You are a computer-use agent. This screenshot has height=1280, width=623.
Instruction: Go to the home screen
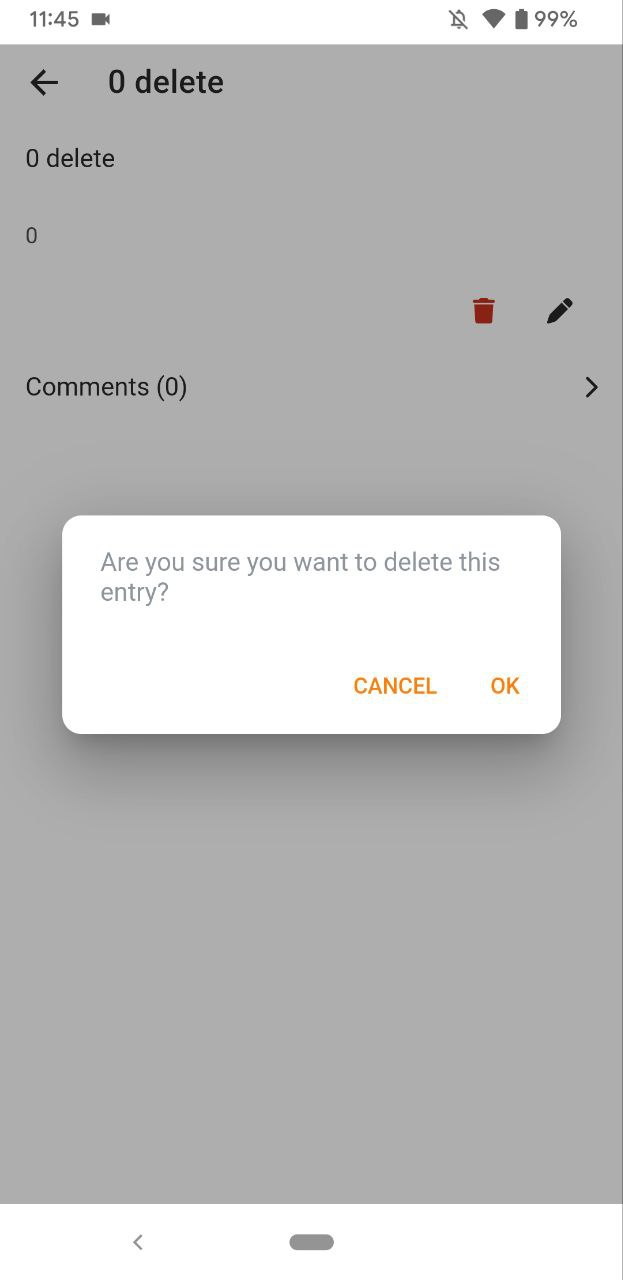(x=312, y=1242)
